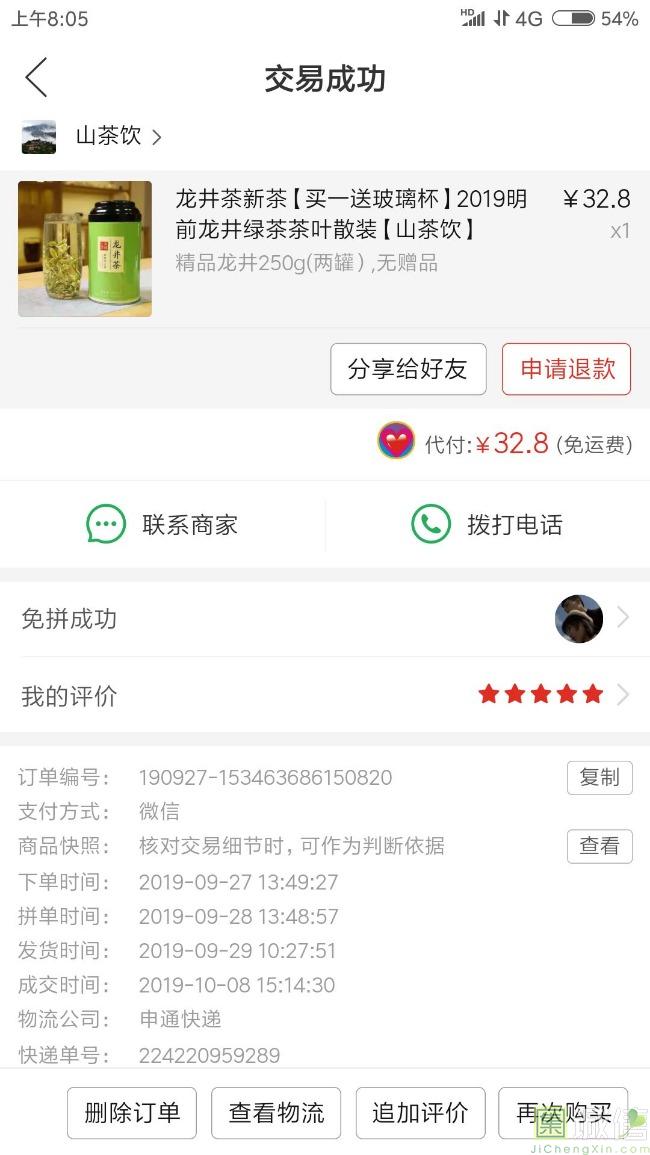Copy the order number with 复制

pos(599,778)
